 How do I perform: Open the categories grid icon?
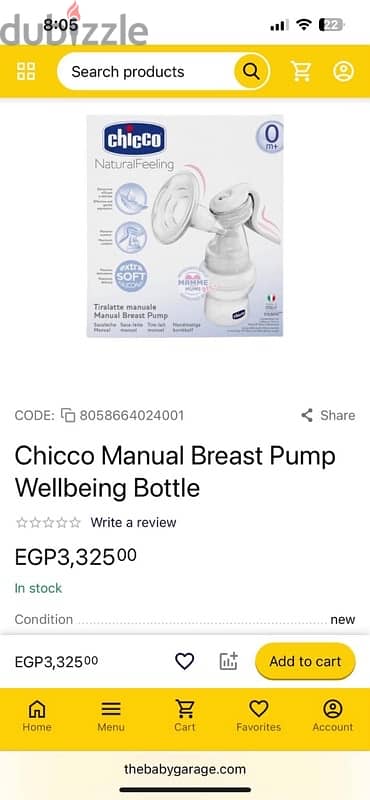click(x=26, y=71)
